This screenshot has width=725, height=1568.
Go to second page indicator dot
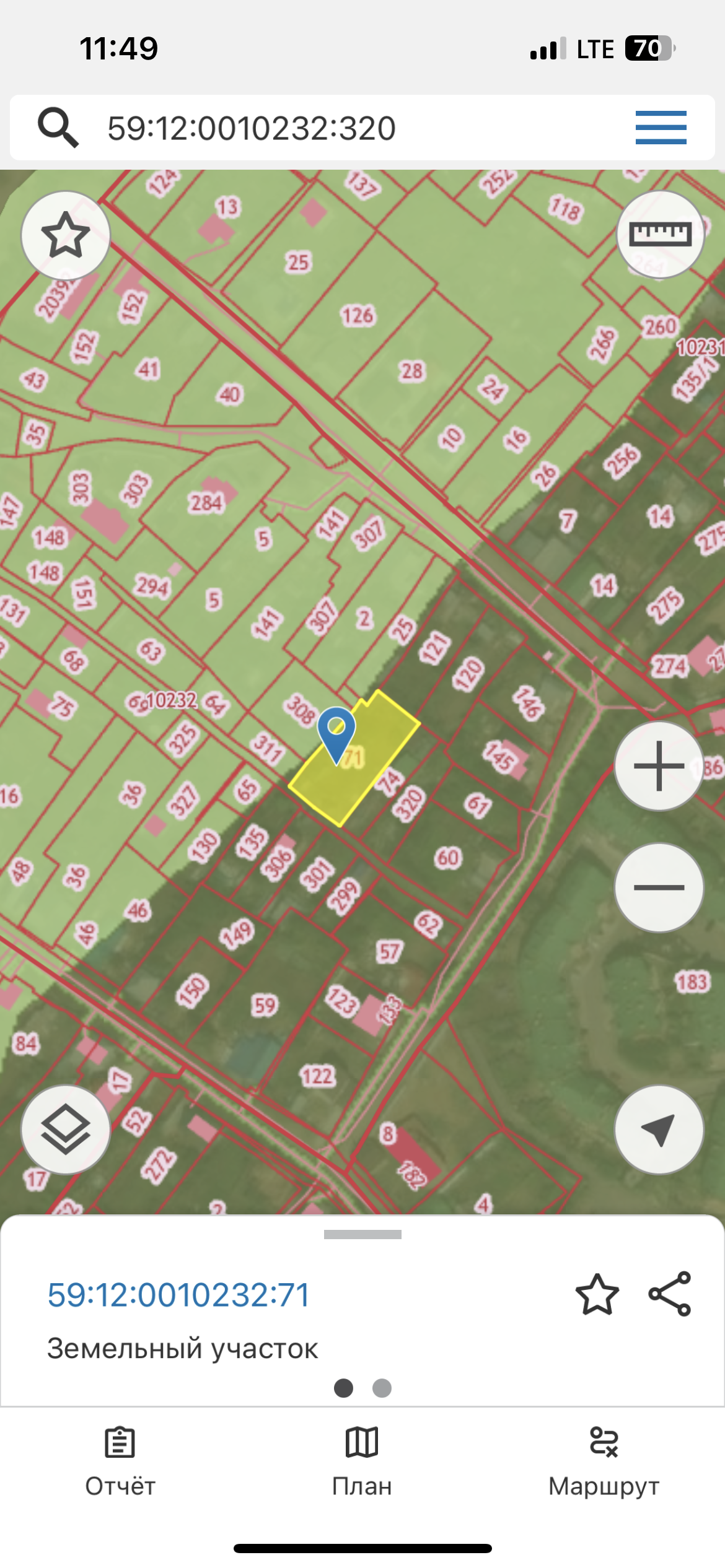[x=382, y=1388]
